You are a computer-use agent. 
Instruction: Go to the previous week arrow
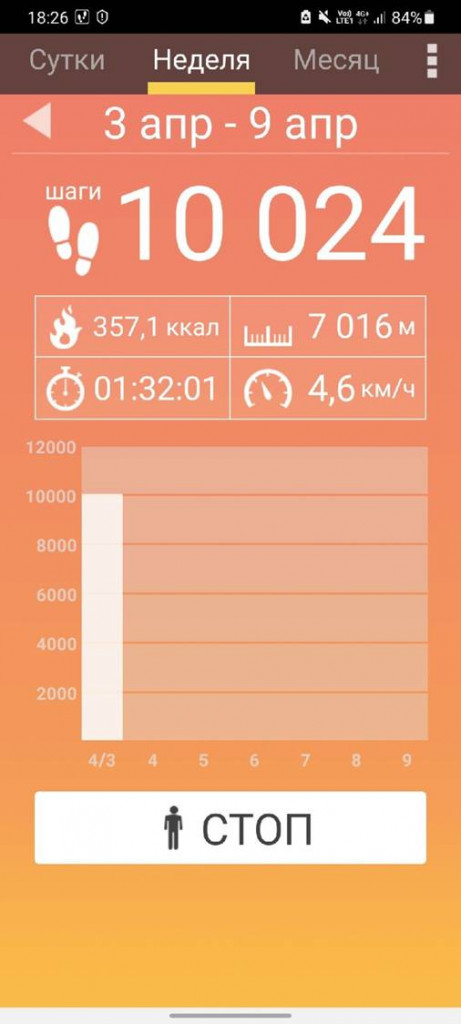click(x=38, y=121)
